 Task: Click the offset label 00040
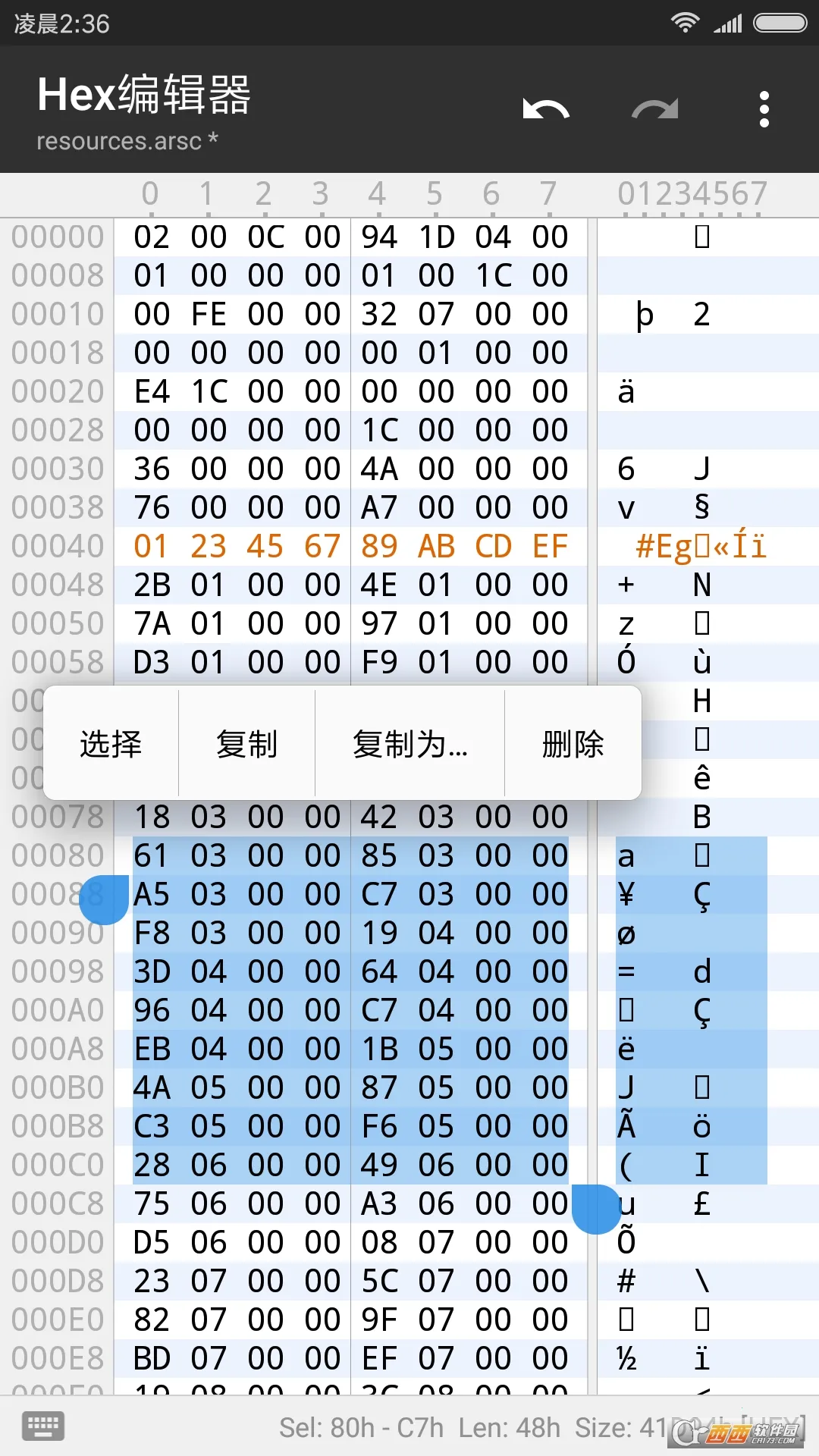point(57,545)
